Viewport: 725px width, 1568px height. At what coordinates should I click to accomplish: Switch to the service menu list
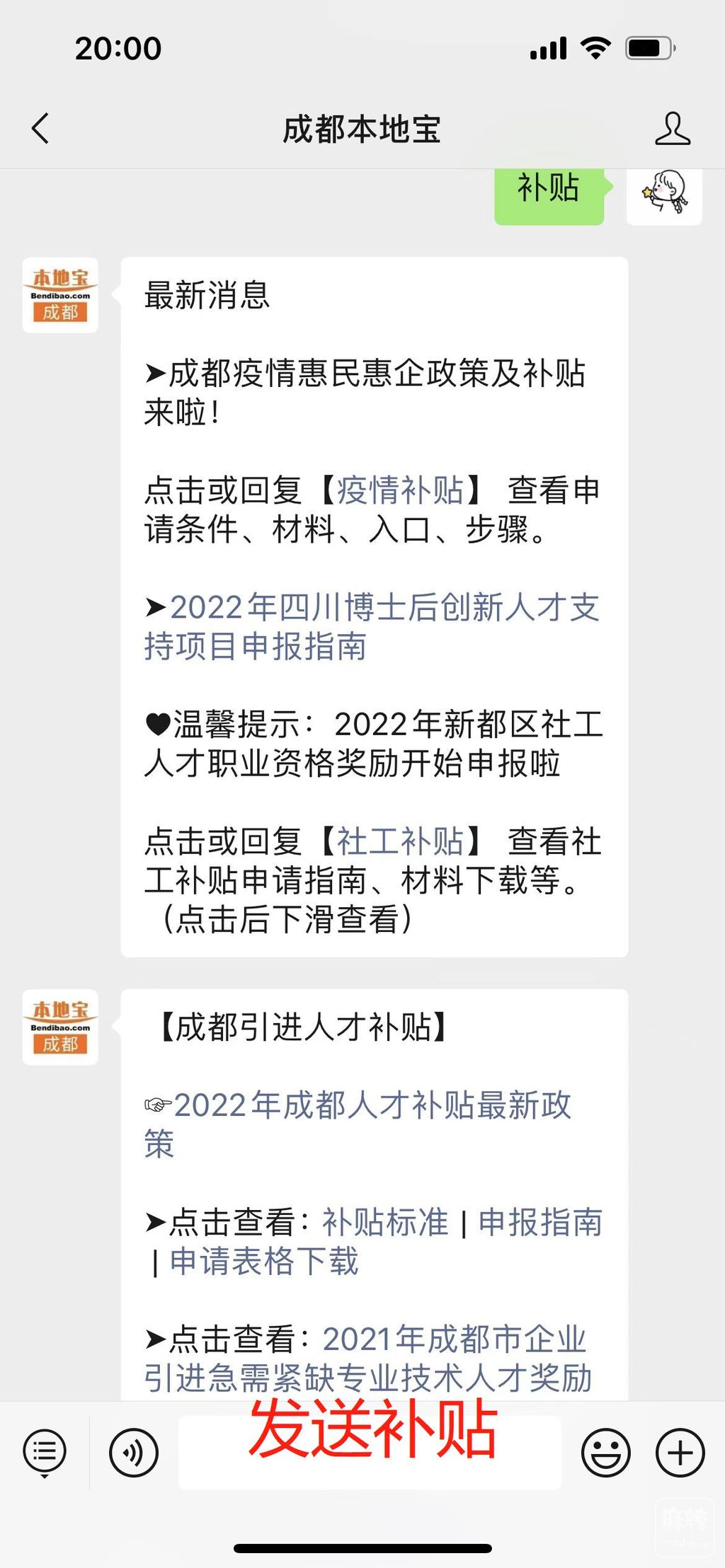click(x=45, y=1453)
